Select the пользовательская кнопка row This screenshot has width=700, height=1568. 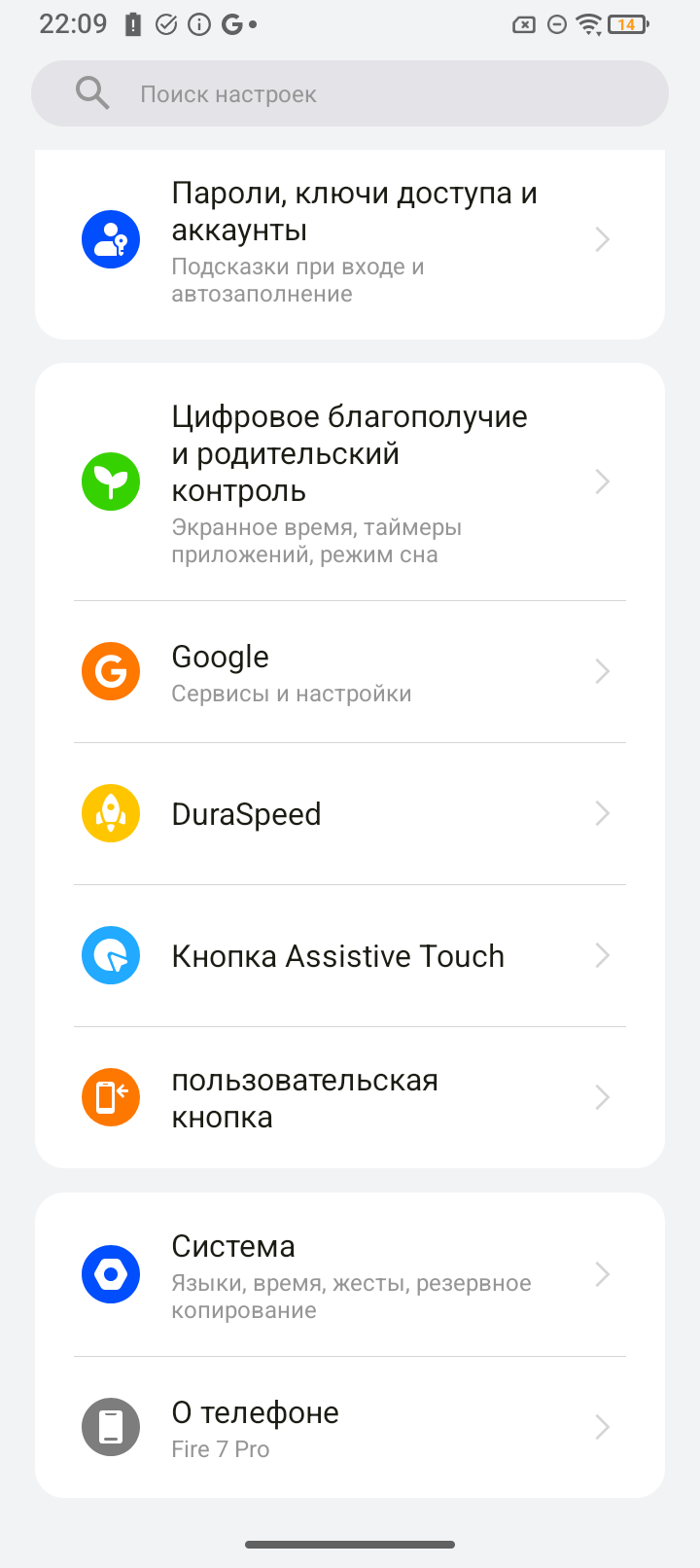click(350, 1098)
